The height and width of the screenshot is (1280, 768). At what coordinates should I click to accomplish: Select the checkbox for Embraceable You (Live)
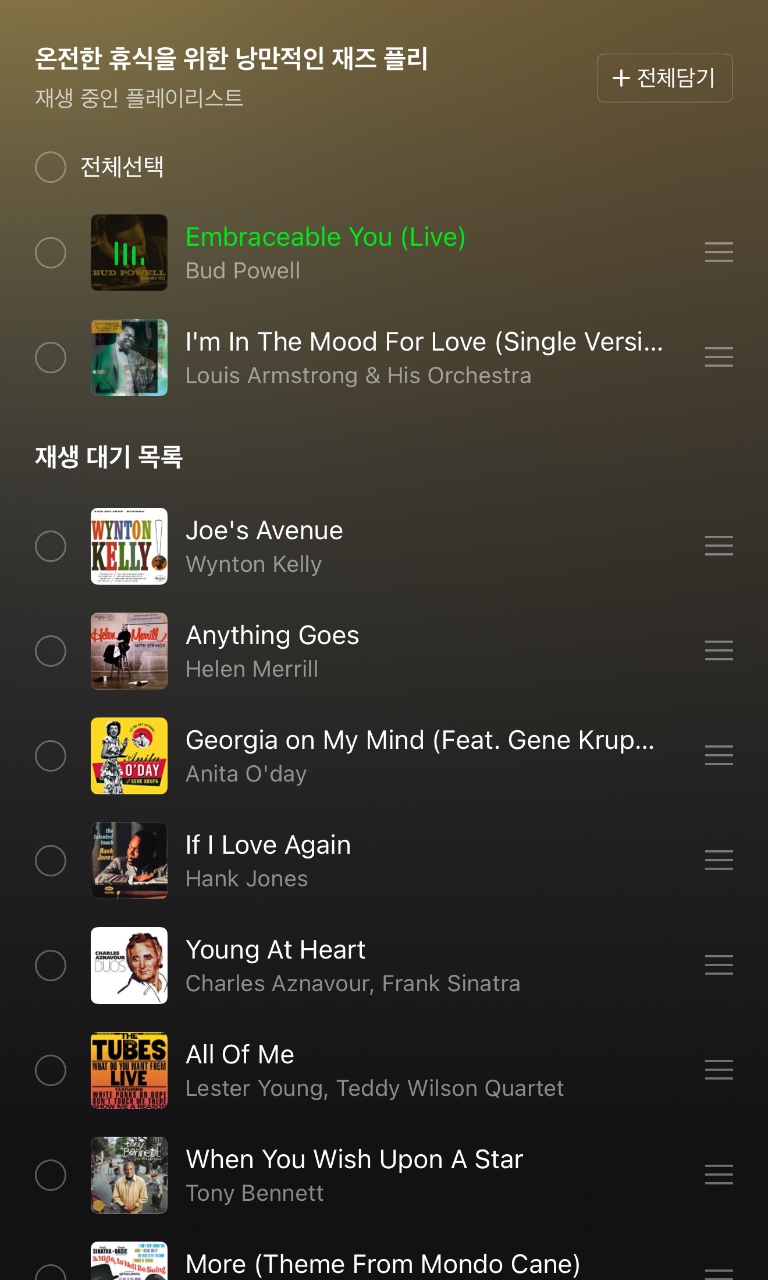click(50, 253)
